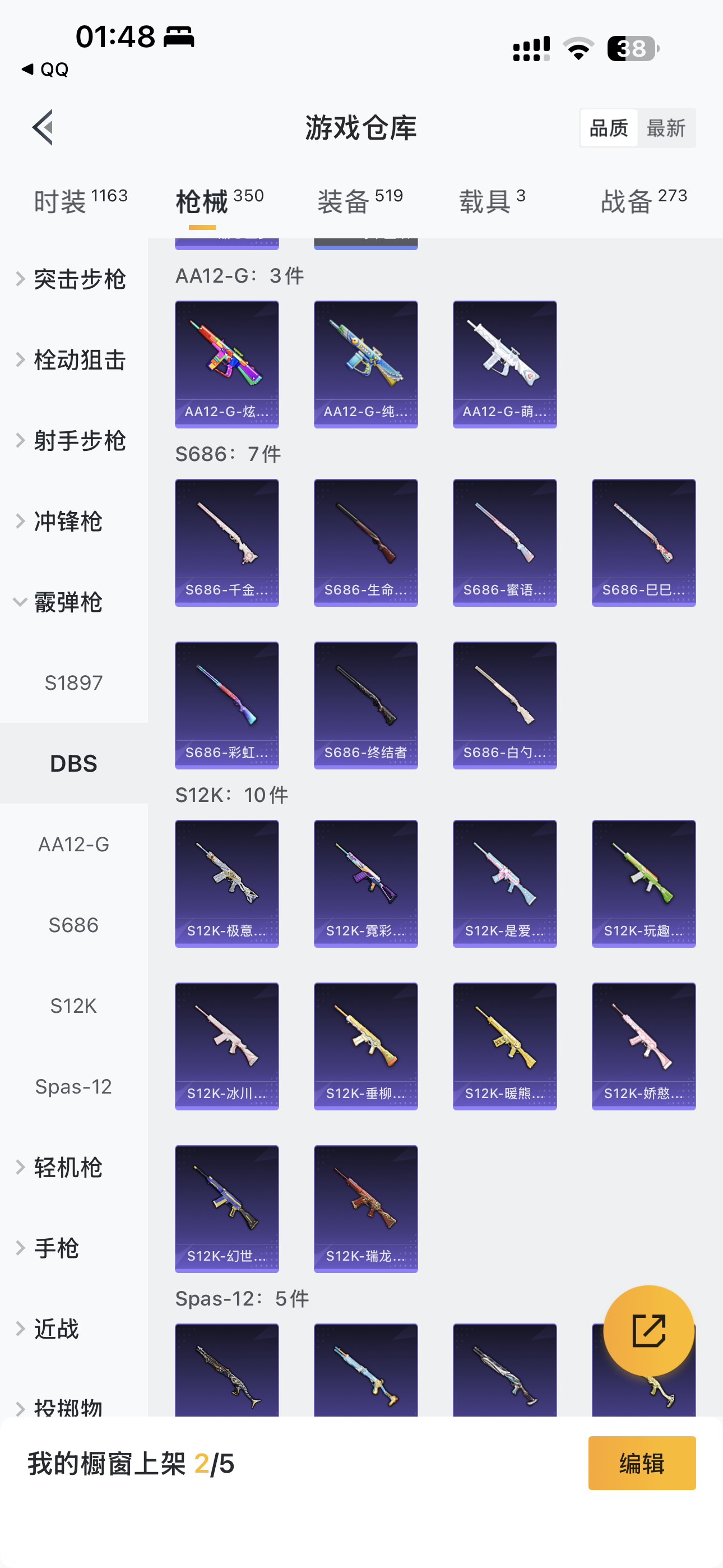Screen dimensions: 723x1568
Task: Jump to Spas-12 in the sidebar
Action: click(x=73, y=1086)
